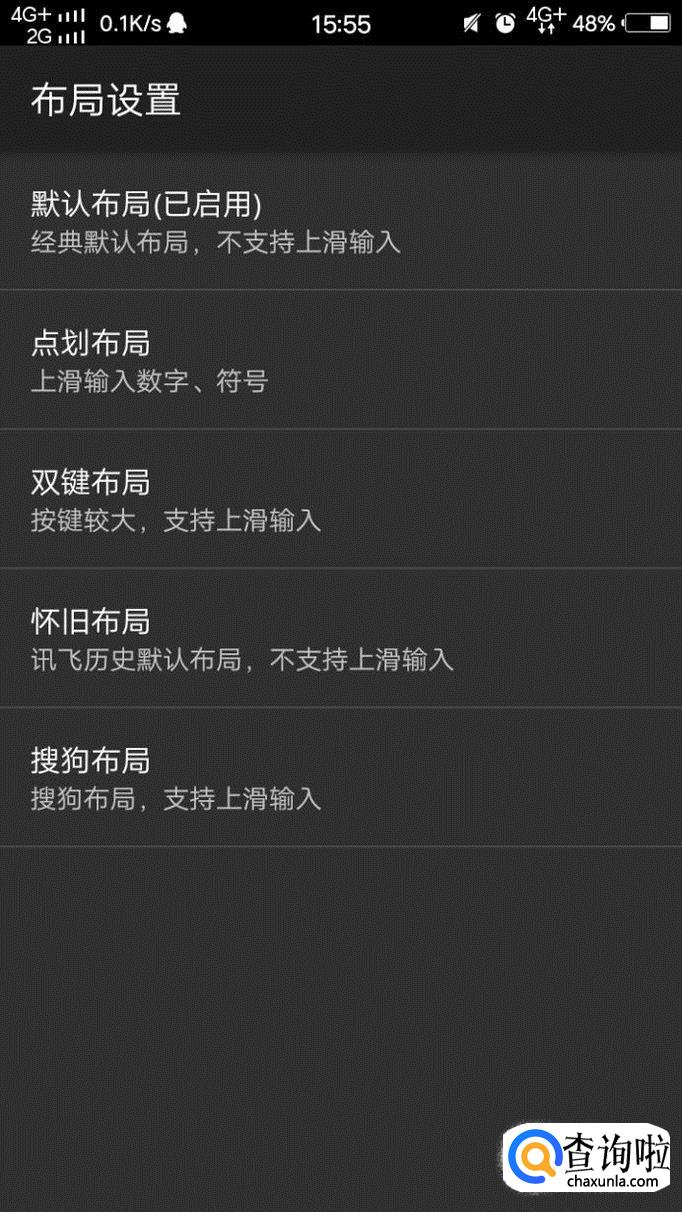Select the 默认布局 default layout row
The image size is (682, 1212).
point(340,221)
